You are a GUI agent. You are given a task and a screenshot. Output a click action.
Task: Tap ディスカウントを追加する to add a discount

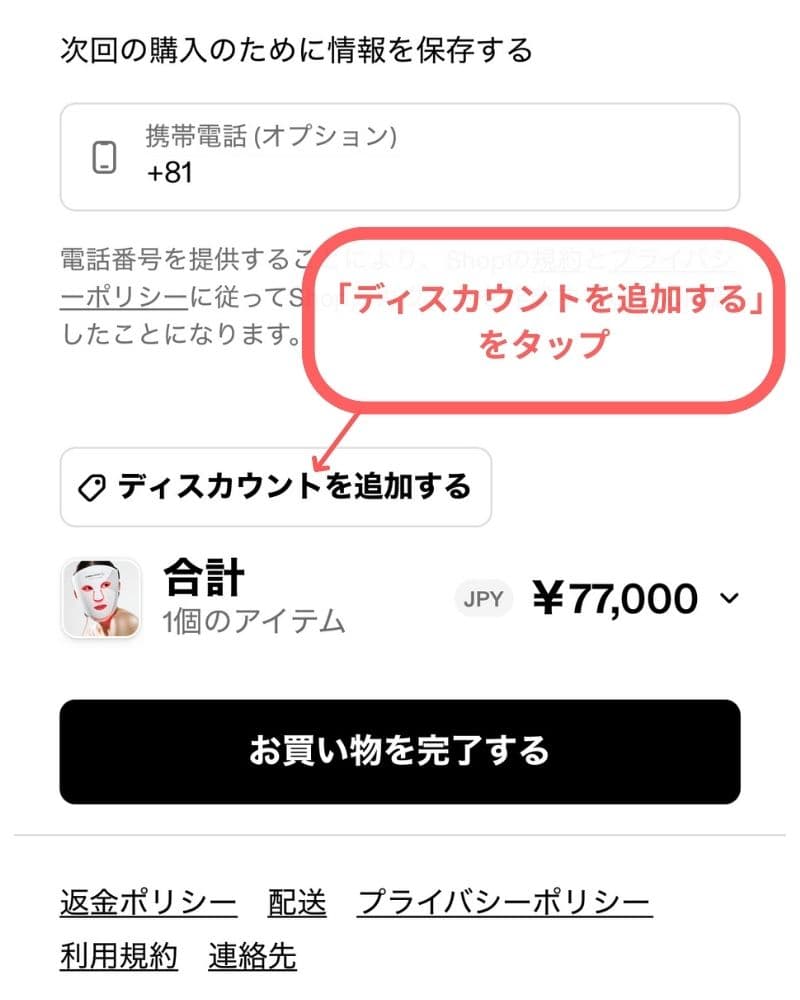coord(275,487)
